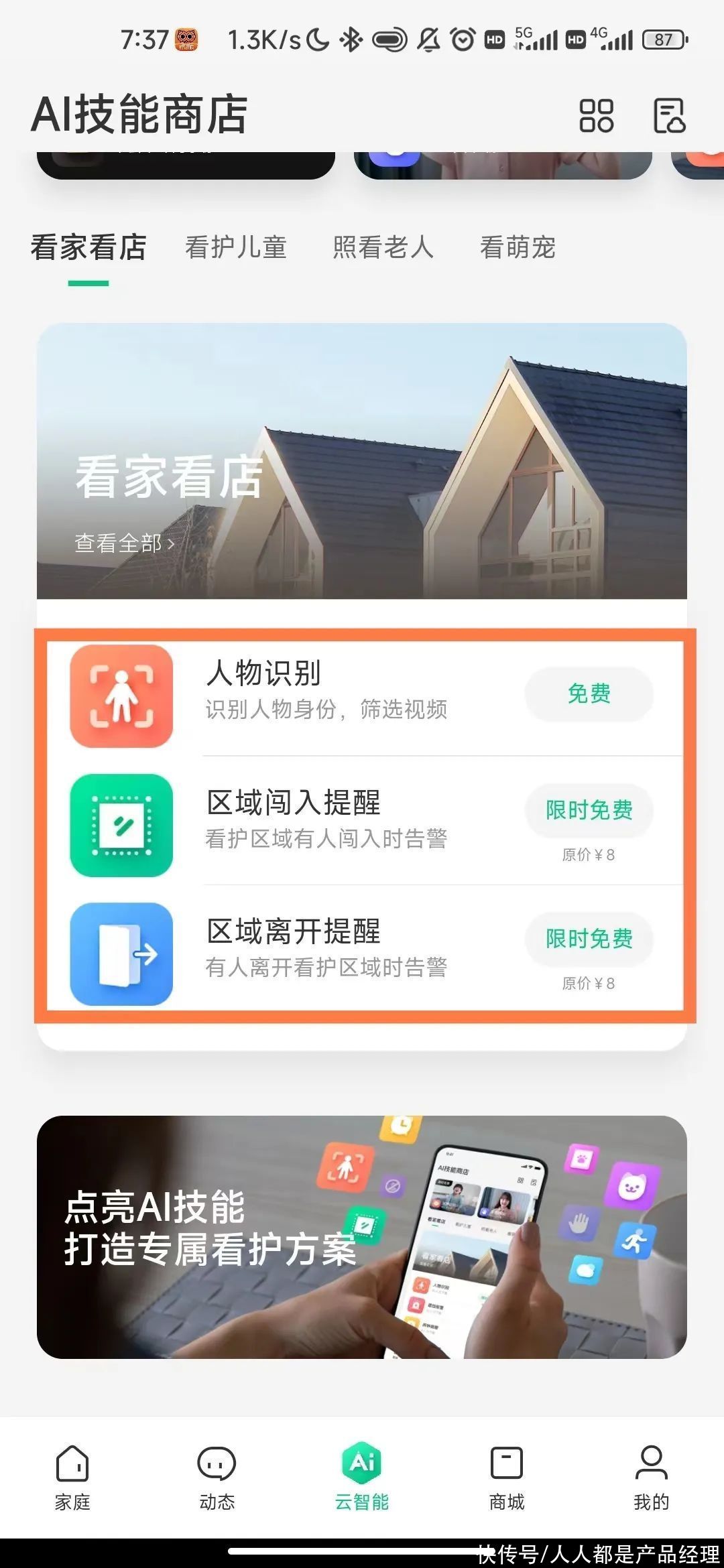Switch to the 照看老人 tab
This screenshot has height=1568, width=724.
coord(383,247)
